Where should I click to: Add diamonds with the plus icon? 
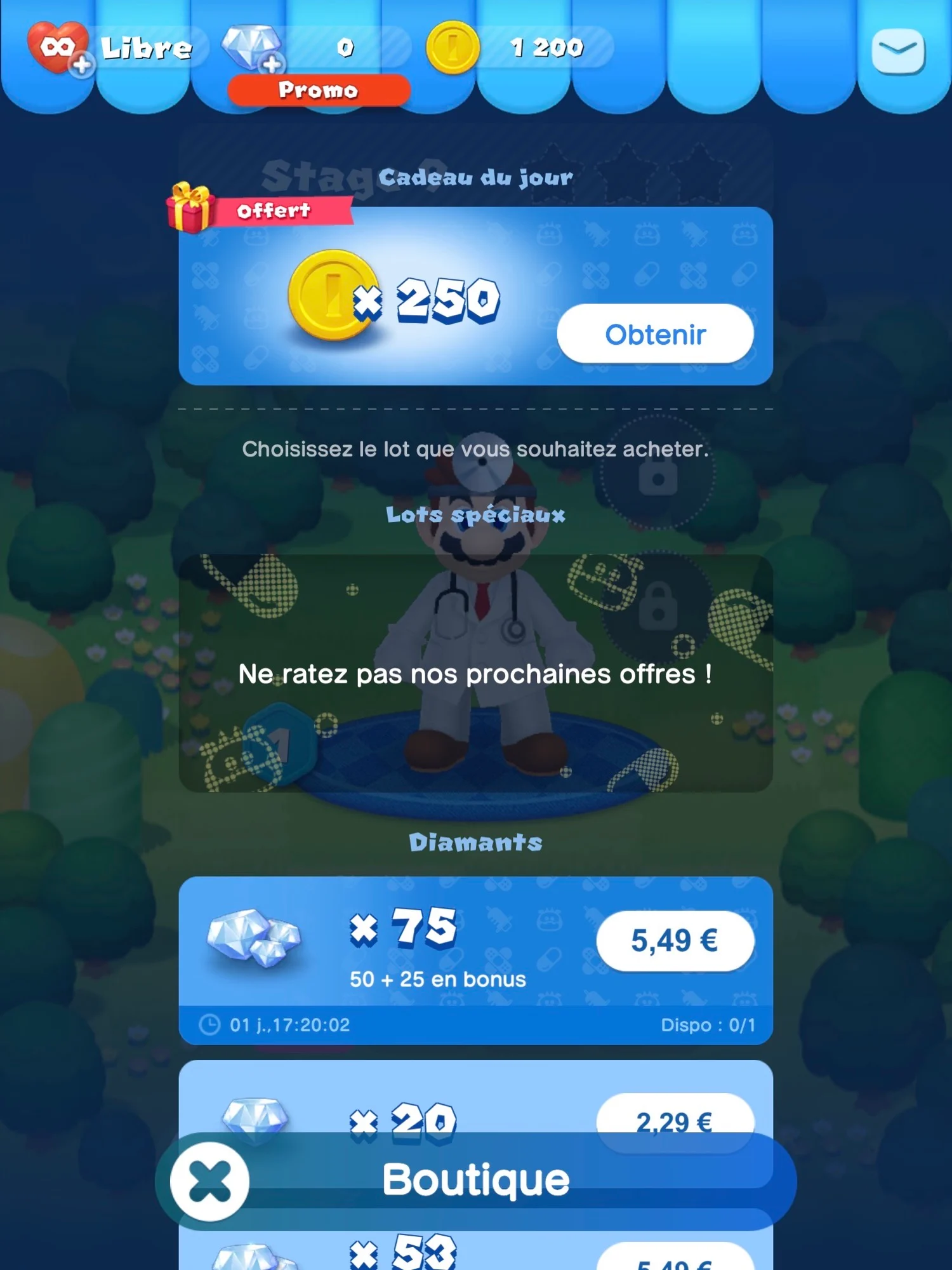(x=273, y=64)
